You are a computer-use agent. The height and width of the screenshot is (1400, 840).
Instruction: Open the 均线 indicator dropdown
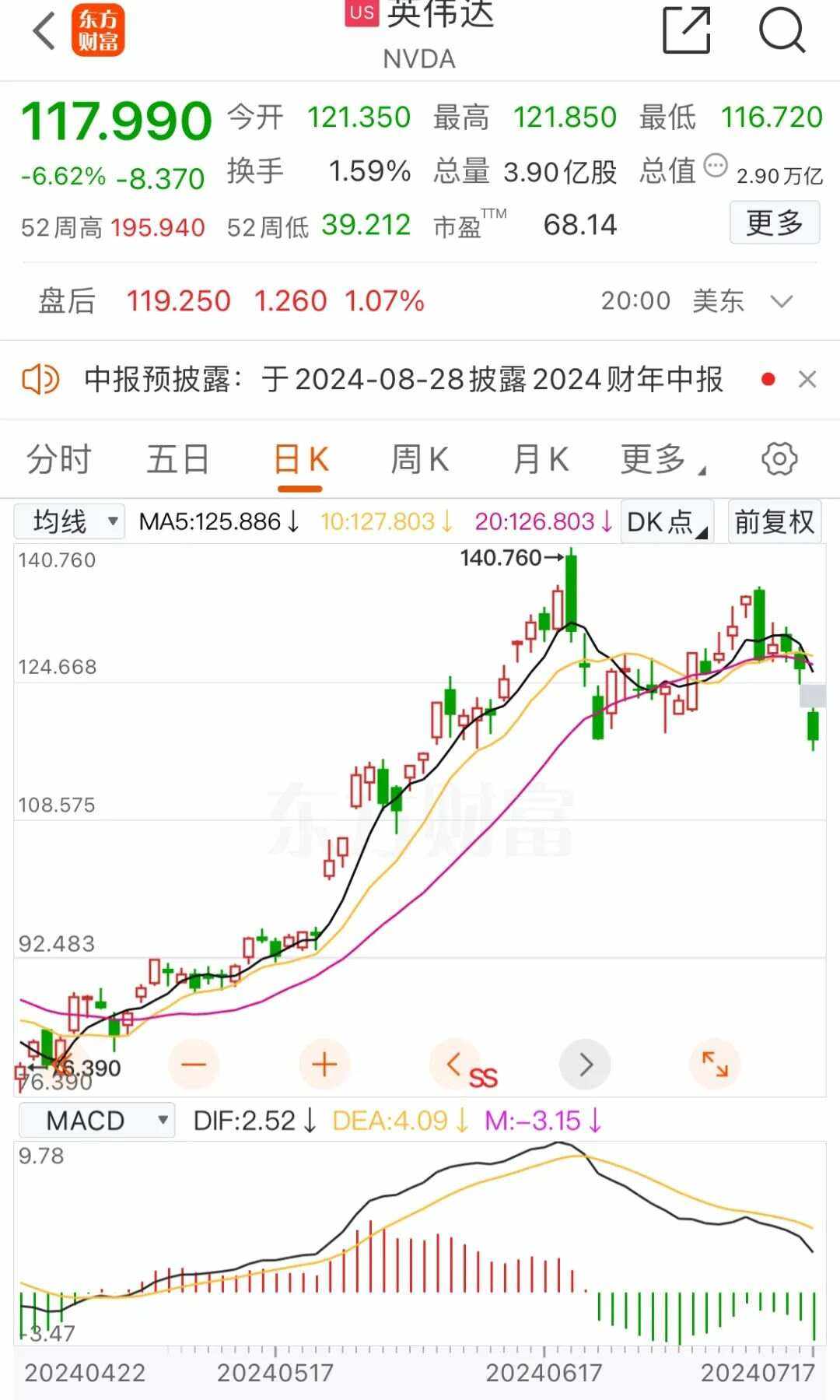click(70, 521)
